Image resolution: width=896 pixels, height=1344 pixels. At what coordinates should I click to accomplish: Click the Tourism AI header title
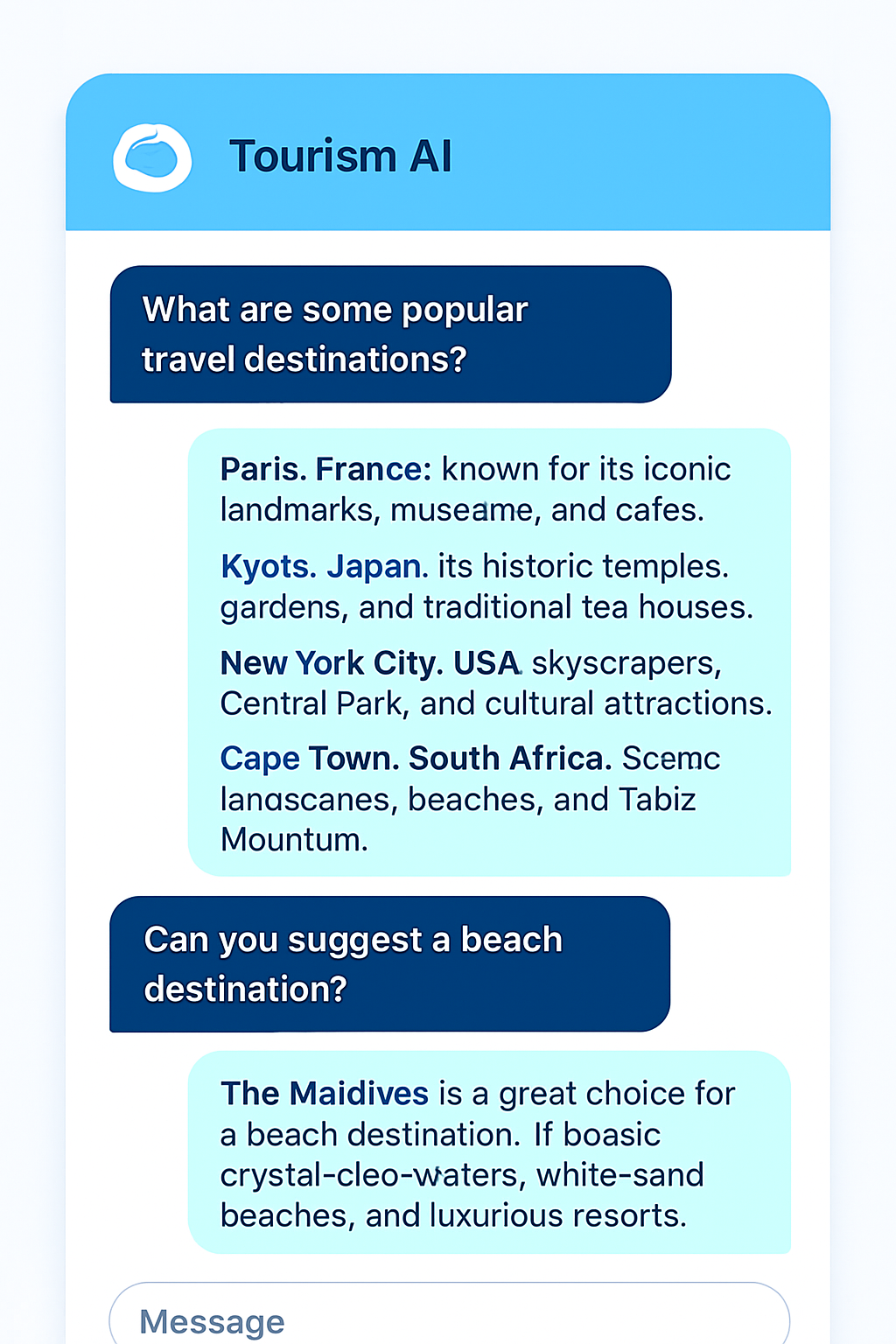pyautogui.click(x=339, y=156)
